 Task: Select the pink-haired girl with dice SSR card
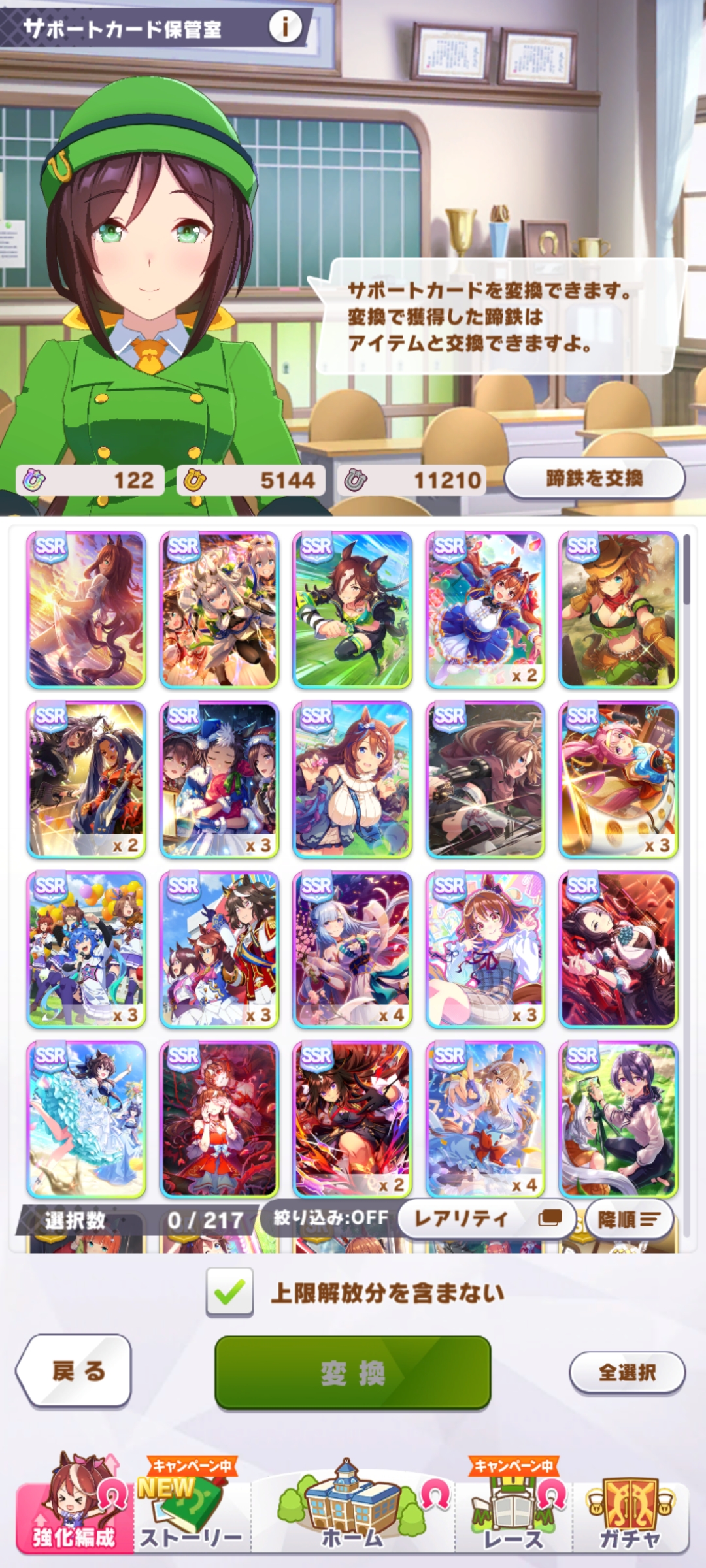618,779
